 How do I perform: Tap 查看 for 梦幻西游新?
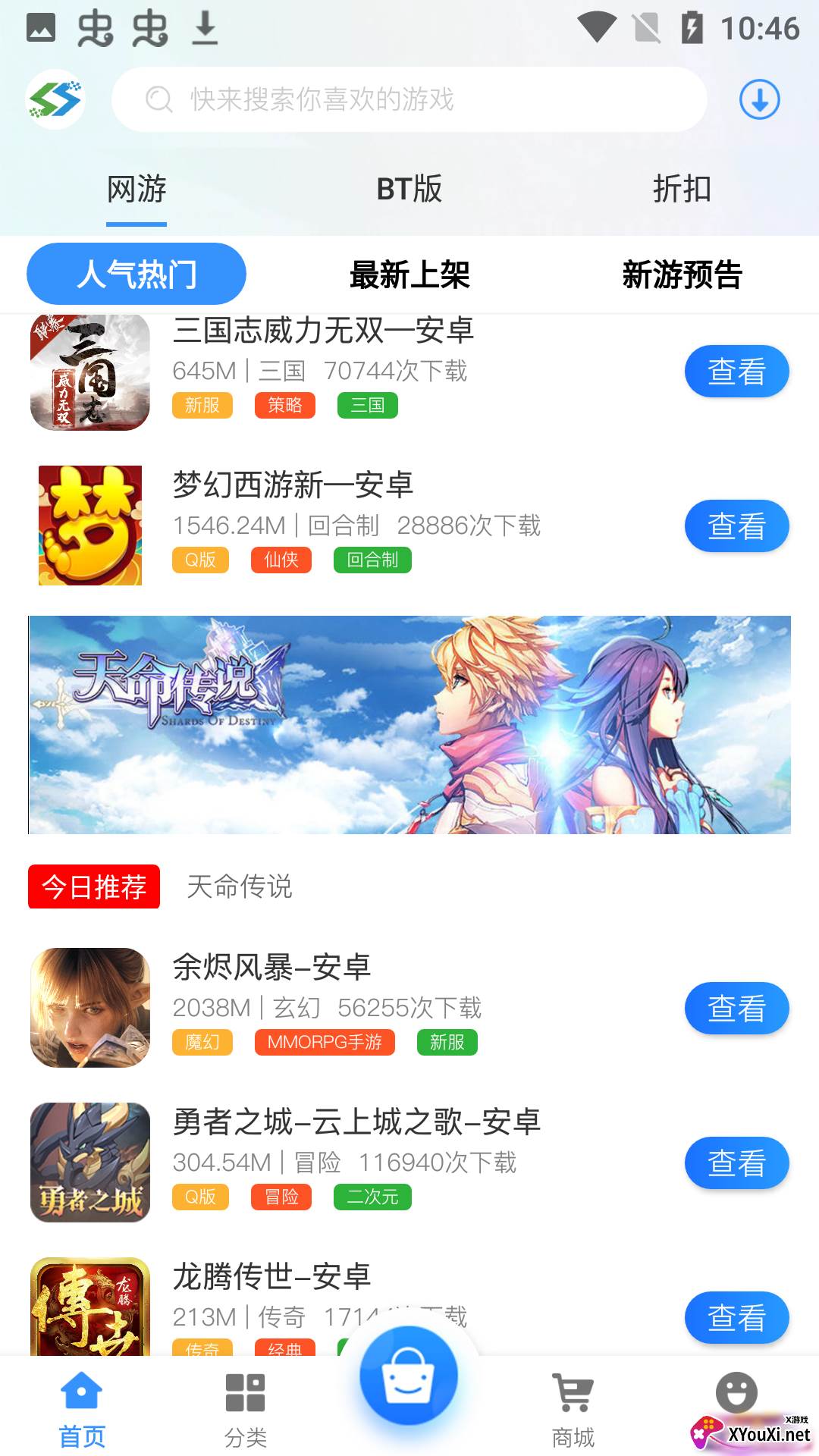tap(736, 526)
